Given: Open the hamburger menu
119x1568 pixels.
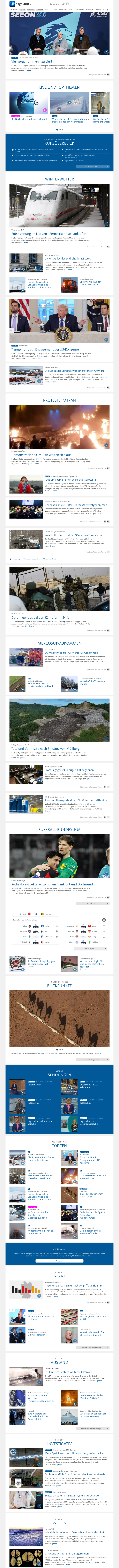Looking at the screenshot, I should [107, 4].
